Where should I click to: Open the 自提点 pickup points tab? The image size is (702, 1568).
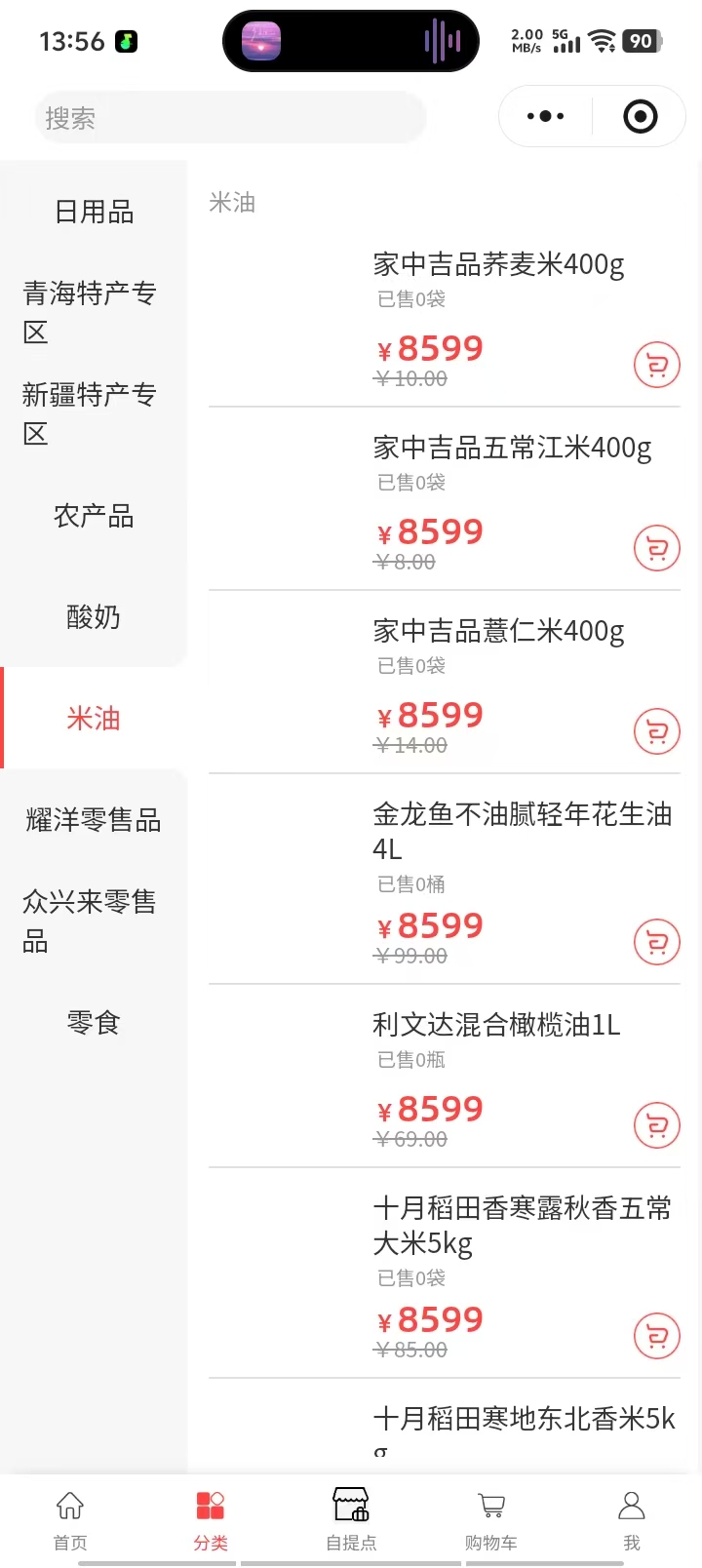351,1519
